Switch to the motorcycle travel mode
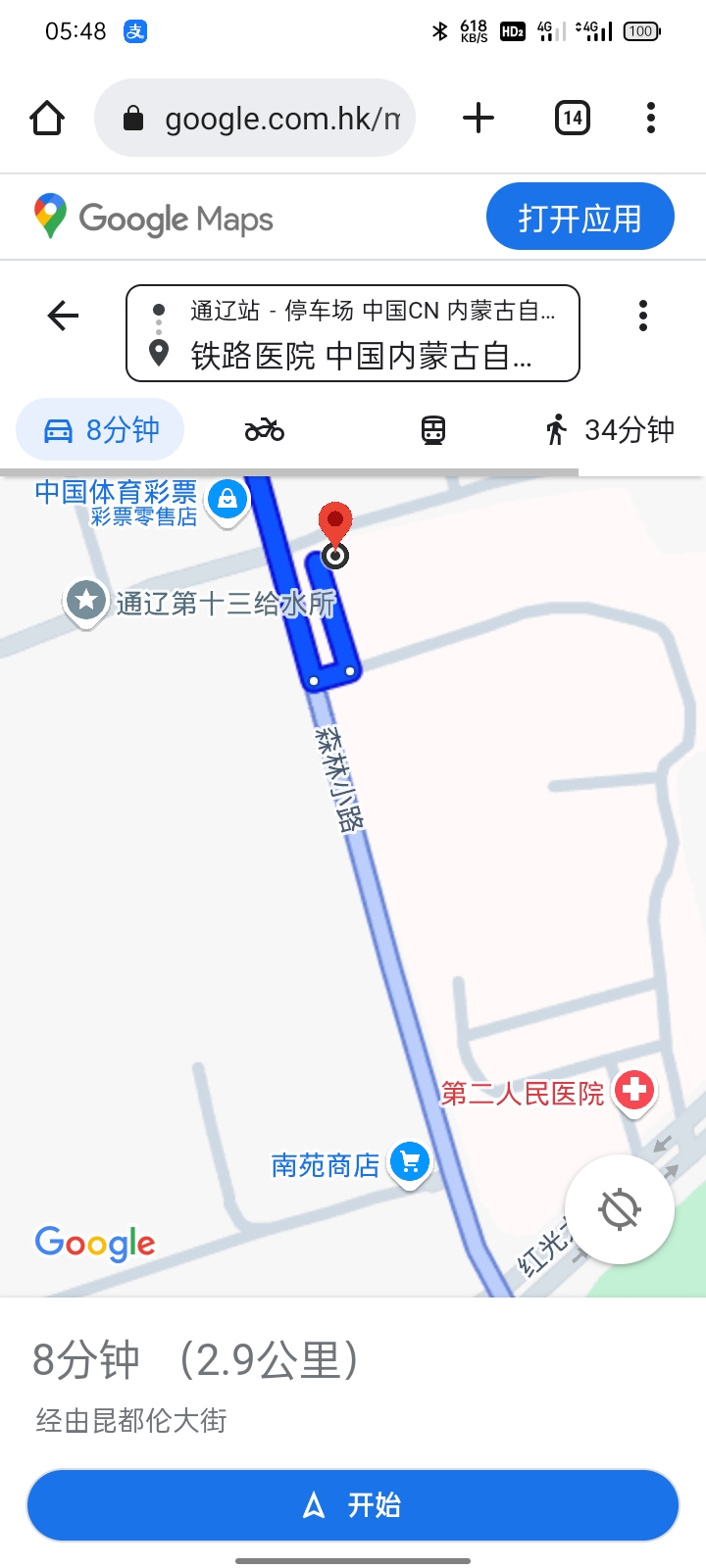706x1568 pixels. coord(265,429)
